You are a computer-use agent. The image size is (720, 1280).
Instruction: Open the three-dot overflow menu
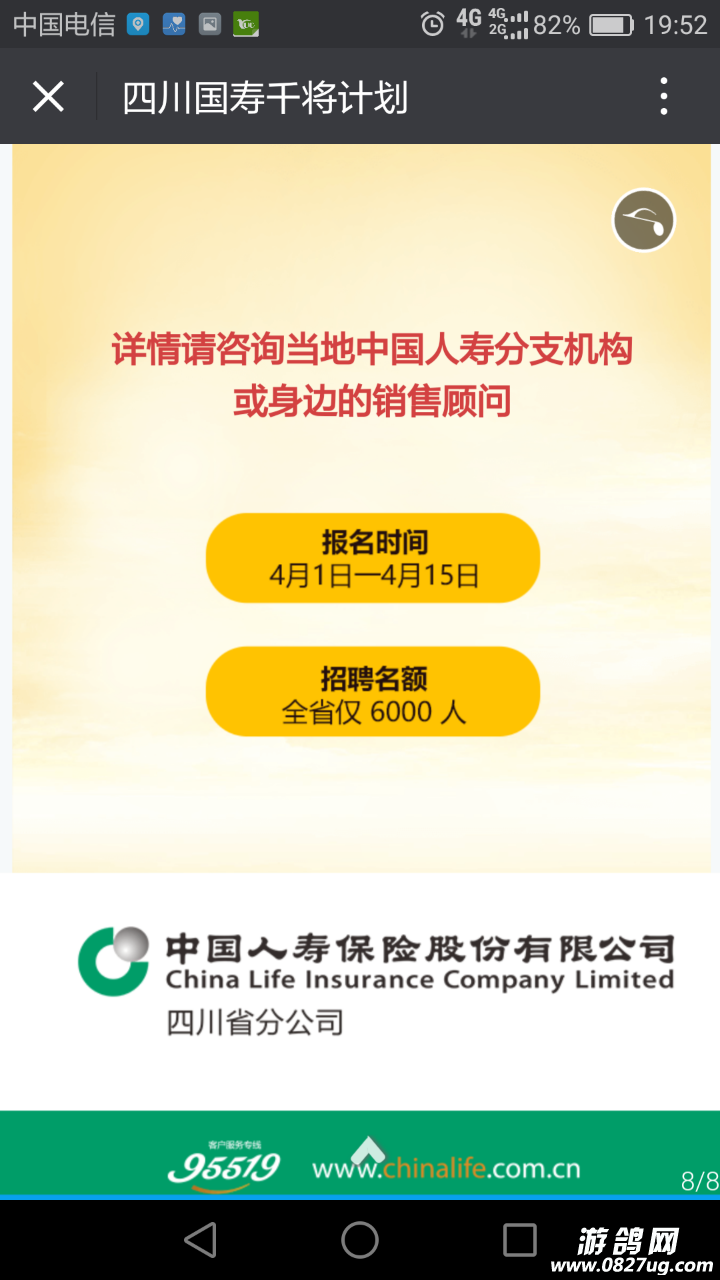point(664,97)
